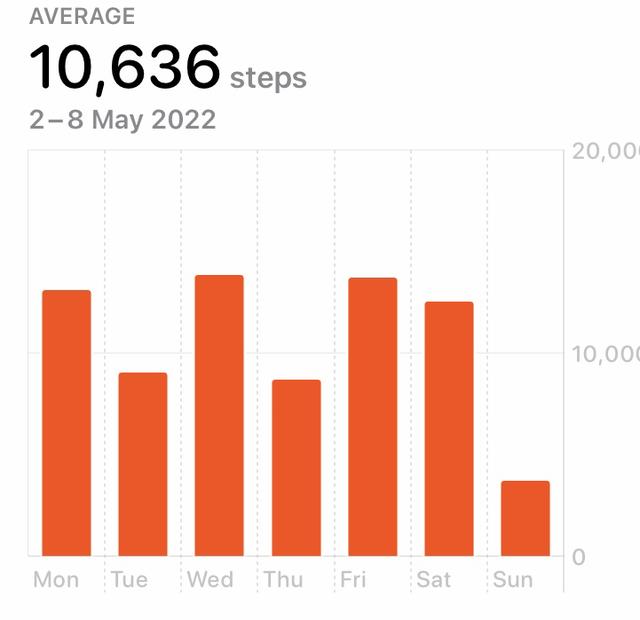
Task: Select the Thursday bar in the chart
Action: (x=296, y=468)
